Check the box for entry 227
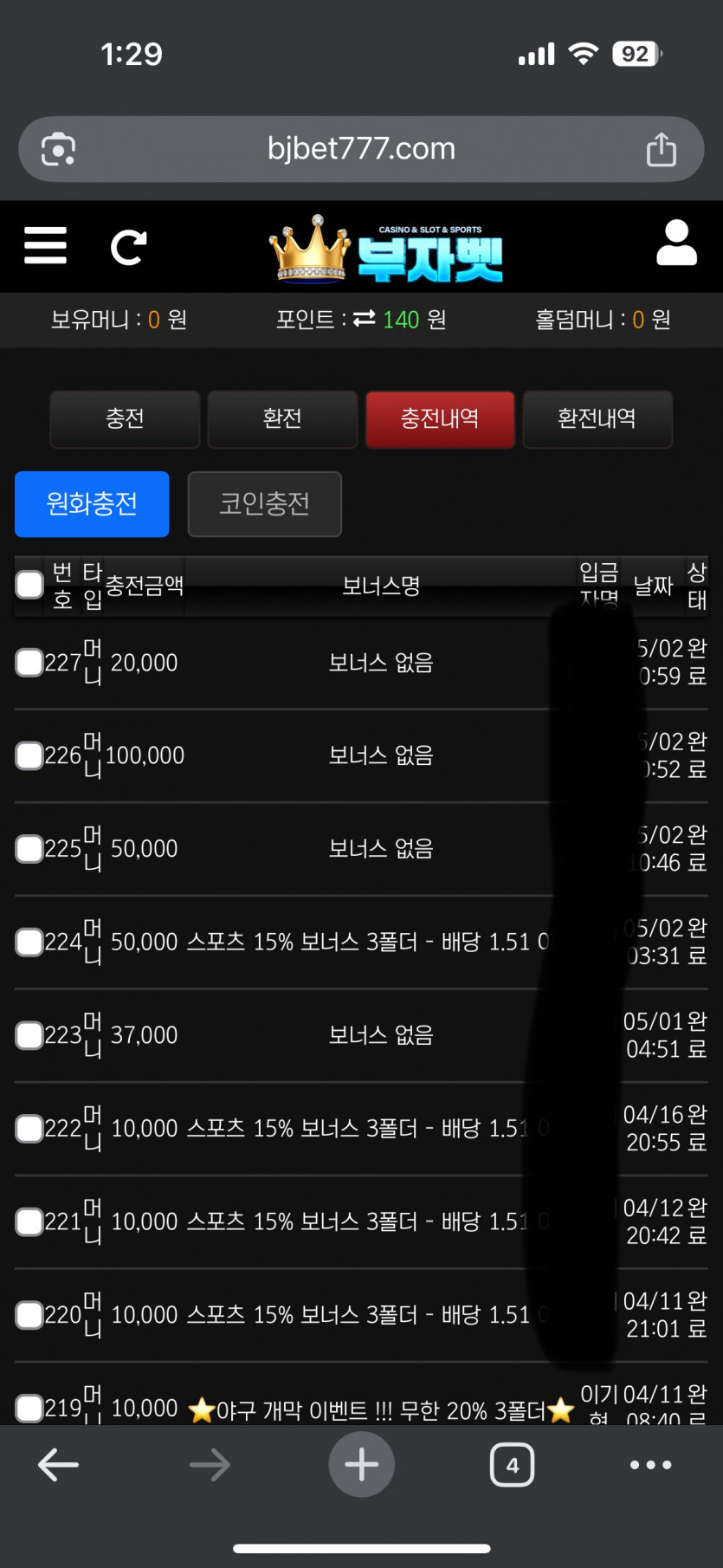This screenshot has height=1568, width=723. [x=29, y=663]
